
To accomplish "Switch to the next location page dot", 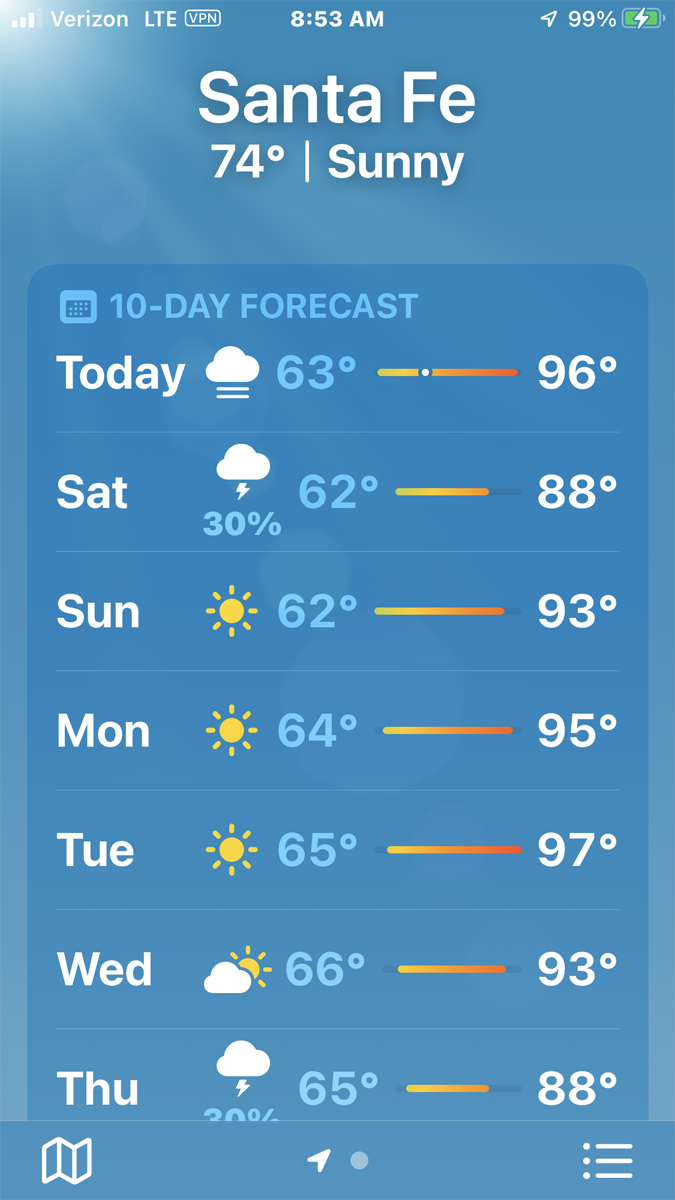I will (360, 1161).
